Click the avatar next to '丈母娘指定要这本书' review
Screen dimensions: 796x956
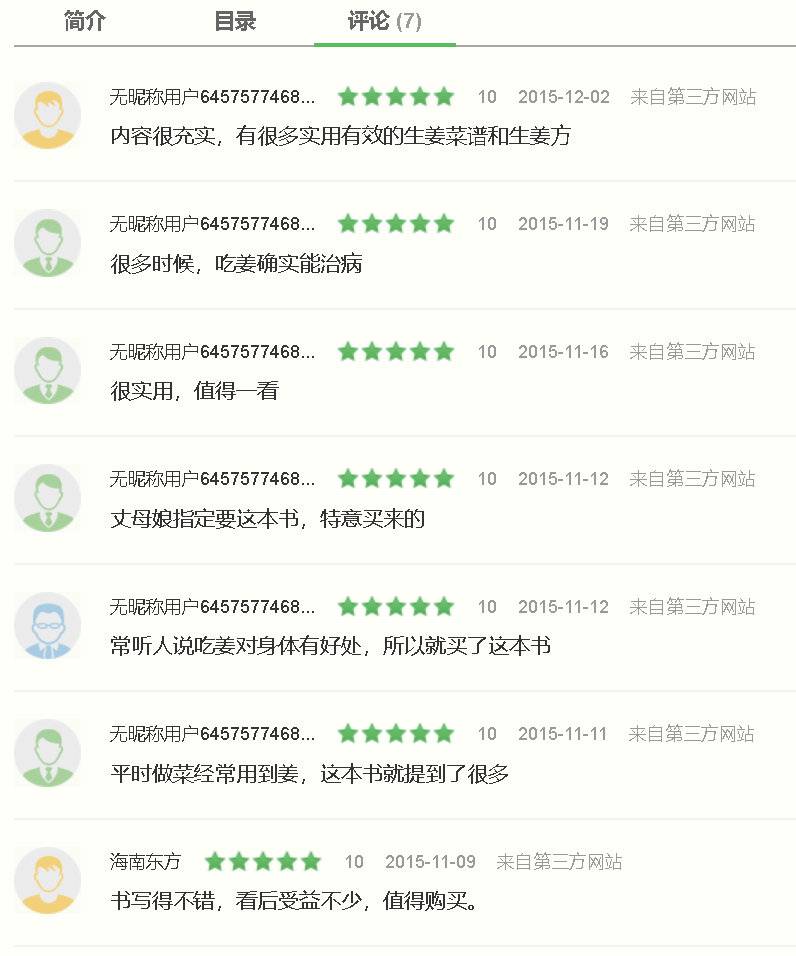pyautogui.click(x=47, y=497)
